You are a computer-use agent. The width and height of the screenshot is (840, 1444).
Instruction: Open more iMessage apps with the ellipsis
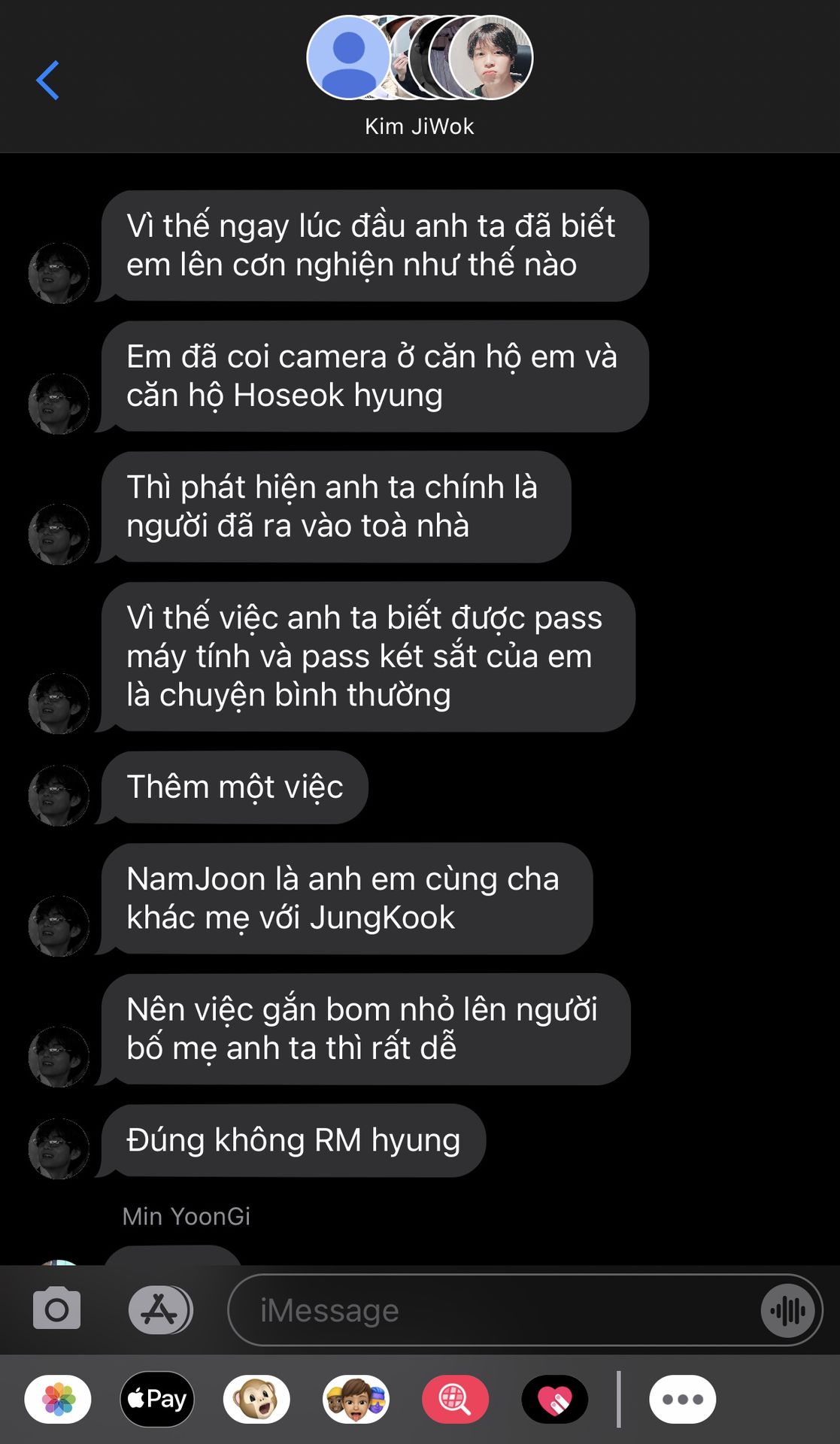point(682,1399)
